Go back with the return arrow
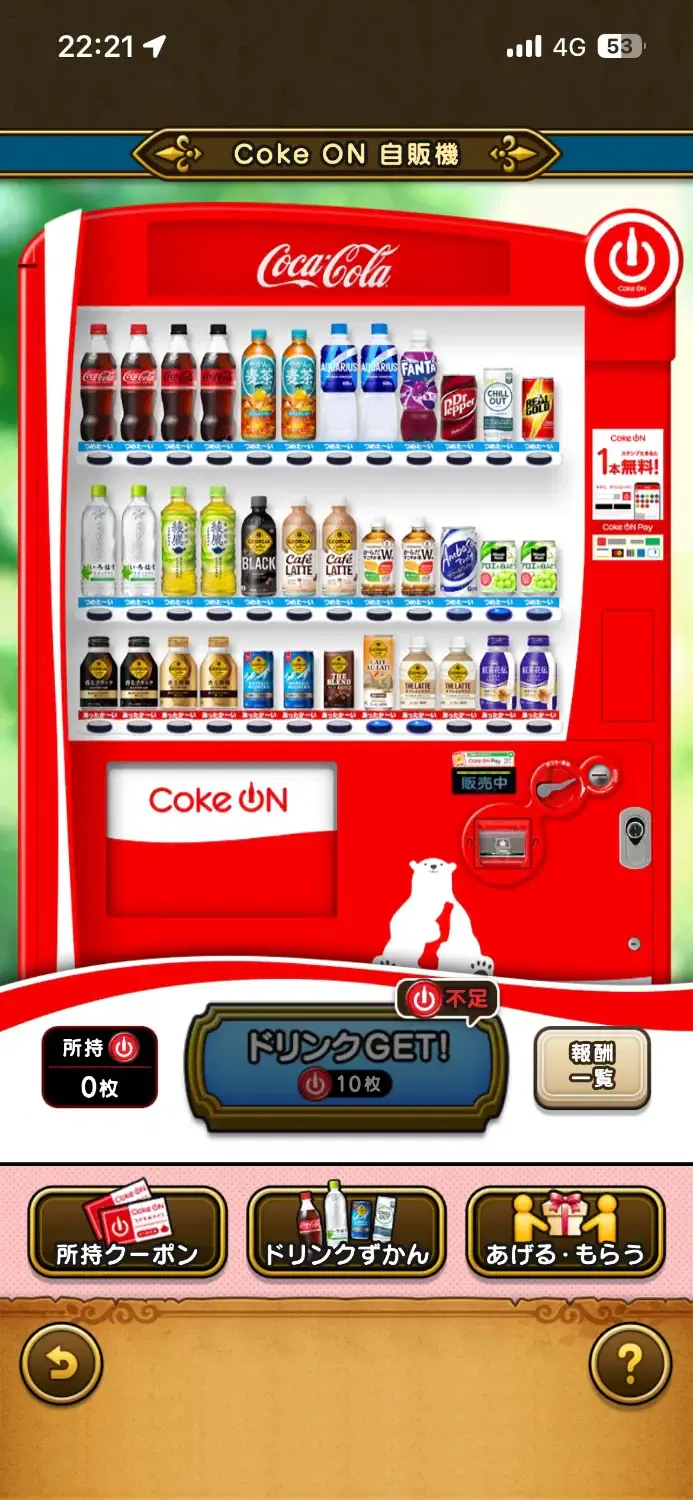 (x=62, y=1363)
